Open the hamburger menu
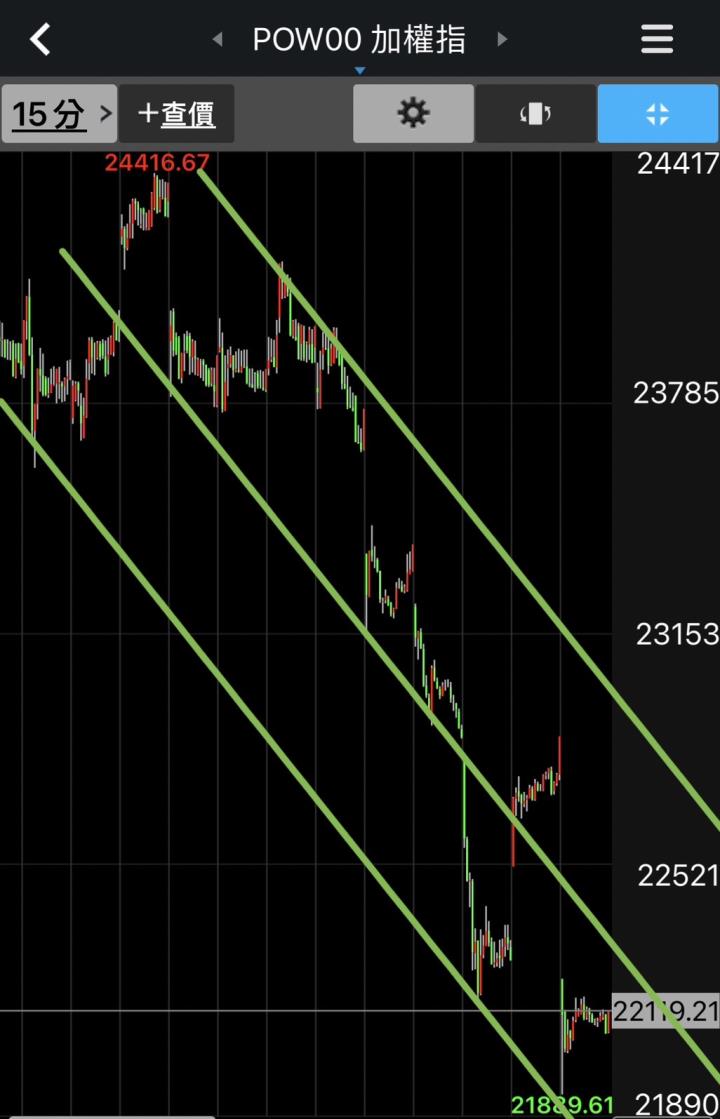 (657, 40)
